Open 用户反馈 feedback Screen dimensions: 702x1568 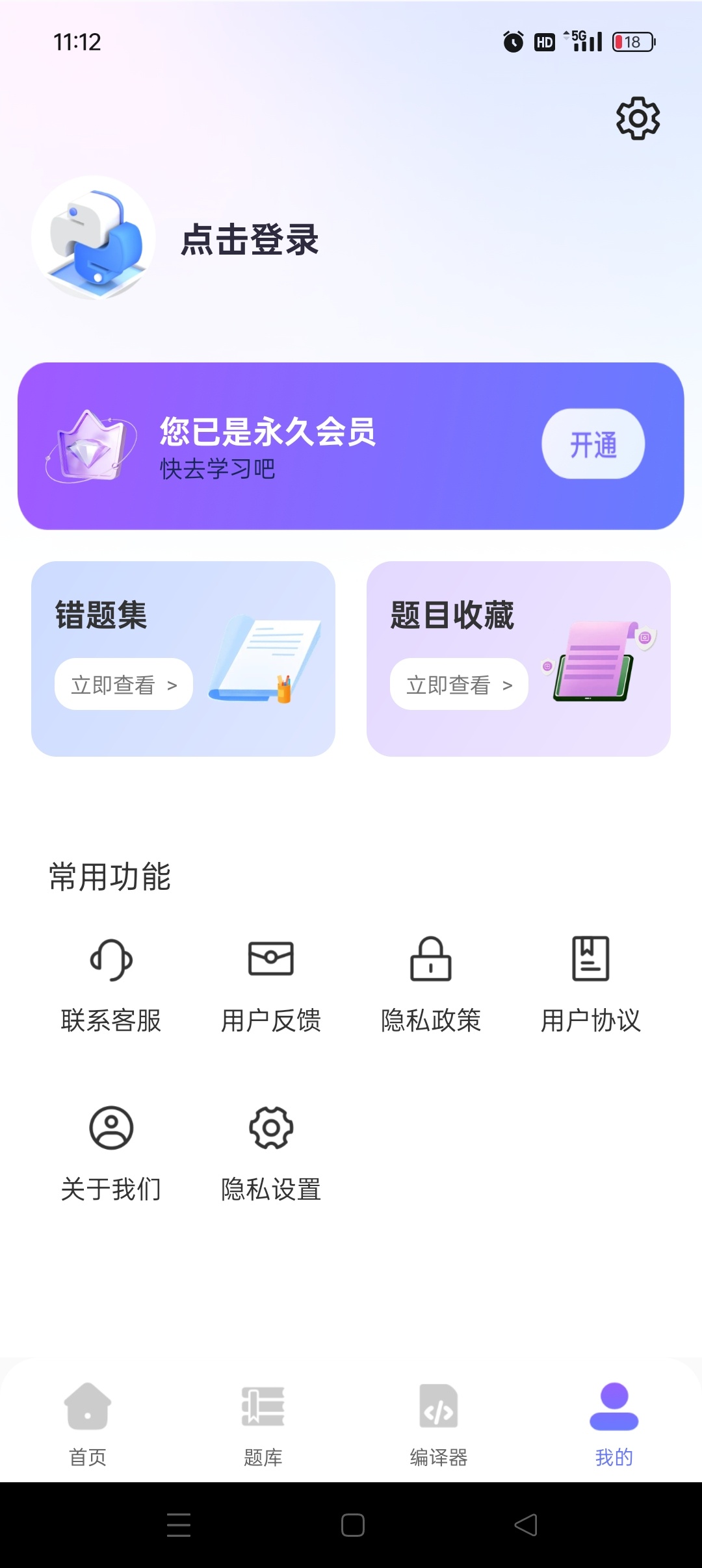pyautogui.click(x=271, y=983)
